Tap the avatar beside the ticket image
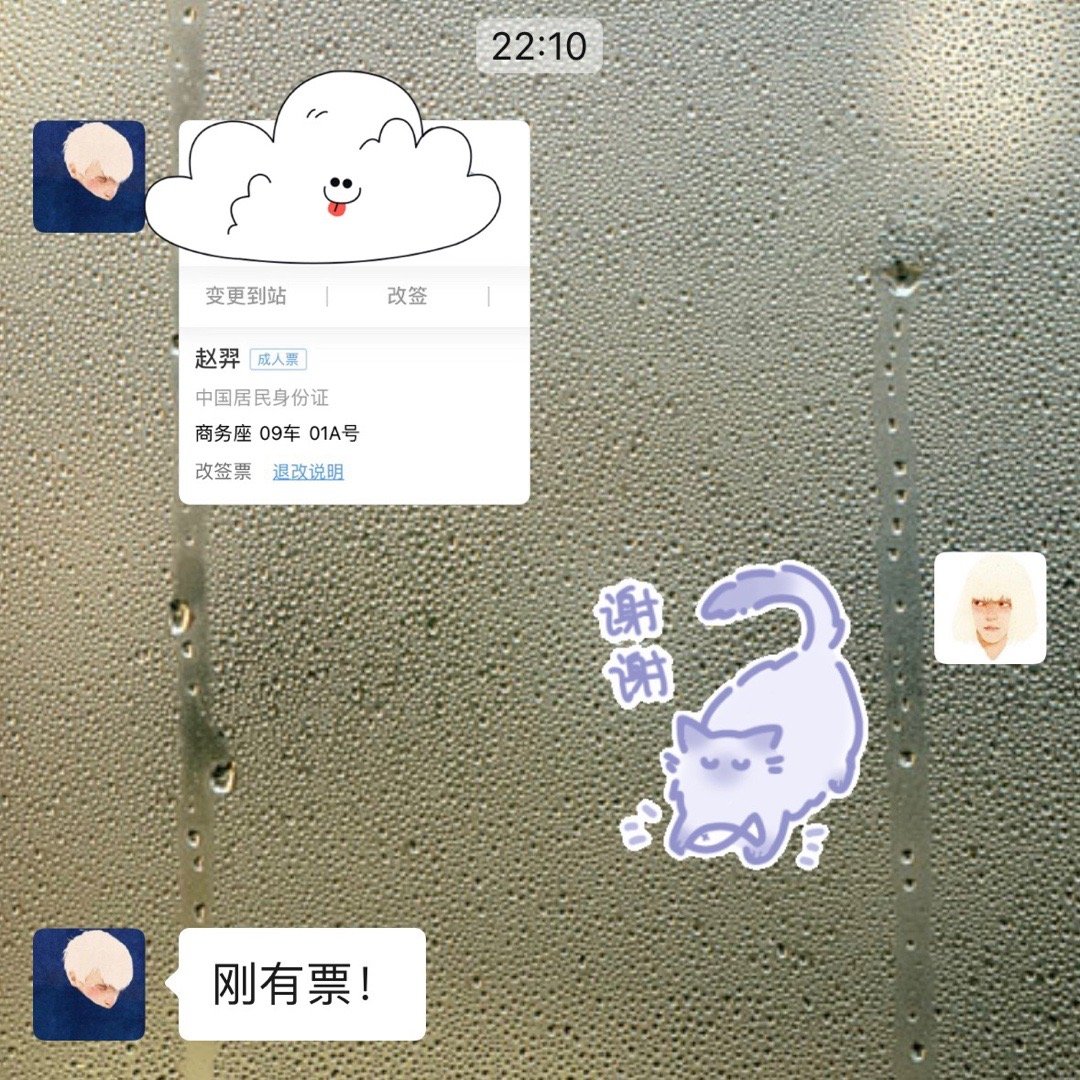The height and width of the screenshot is (1080, 1080). coord(89,177)
